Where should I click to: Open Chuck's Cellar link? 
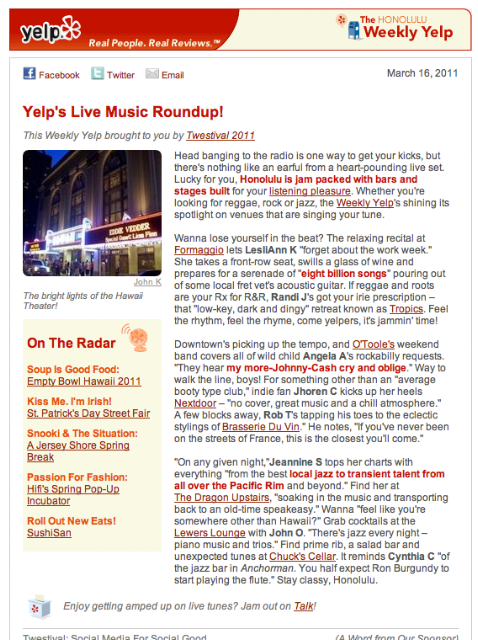(x=302, y=556)
